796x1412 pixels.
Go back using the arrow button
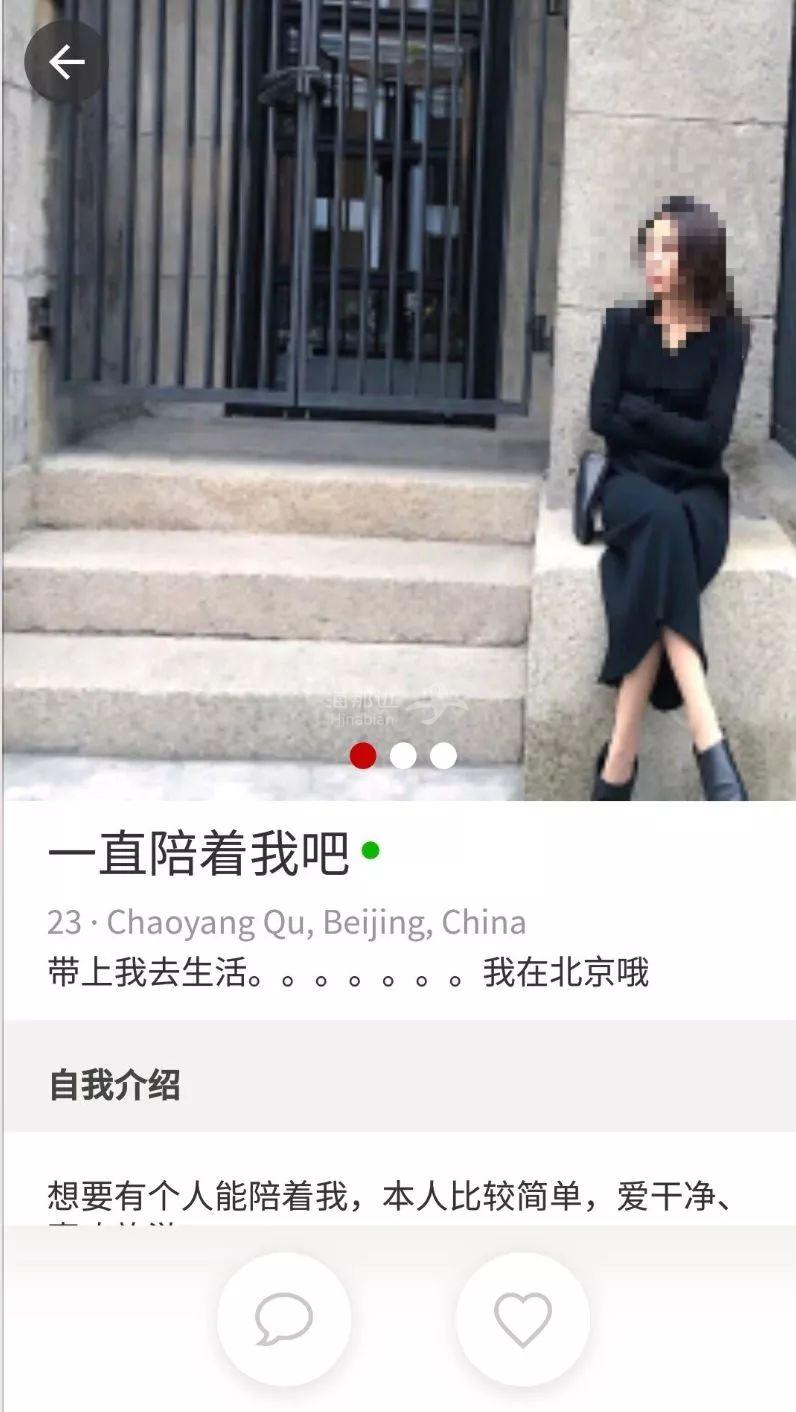(66, 62)
